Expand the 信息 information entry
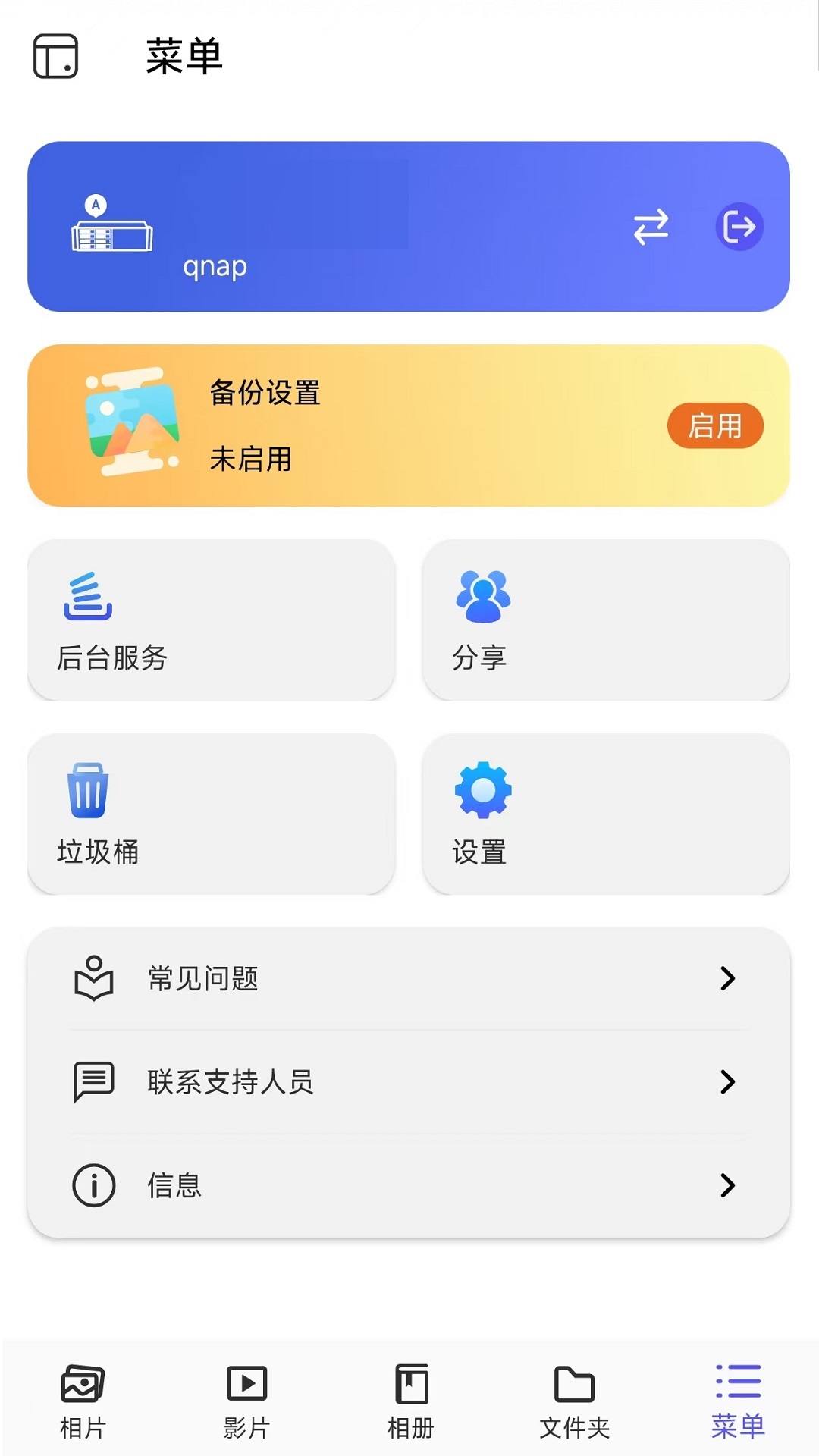 coord(409,1185)
